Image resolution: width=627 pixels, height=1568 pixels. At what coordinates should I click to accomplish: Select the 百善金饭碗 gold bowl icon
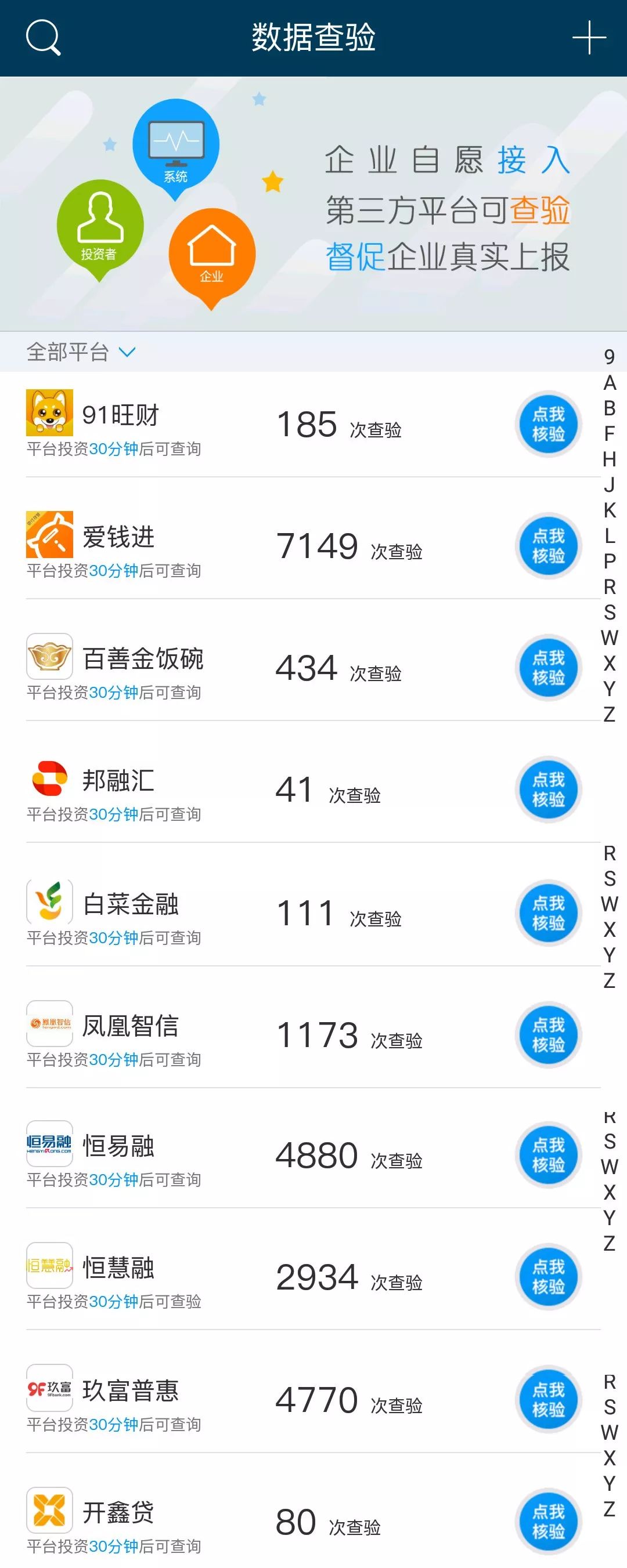pyautogui.click(x=49, y=656)
